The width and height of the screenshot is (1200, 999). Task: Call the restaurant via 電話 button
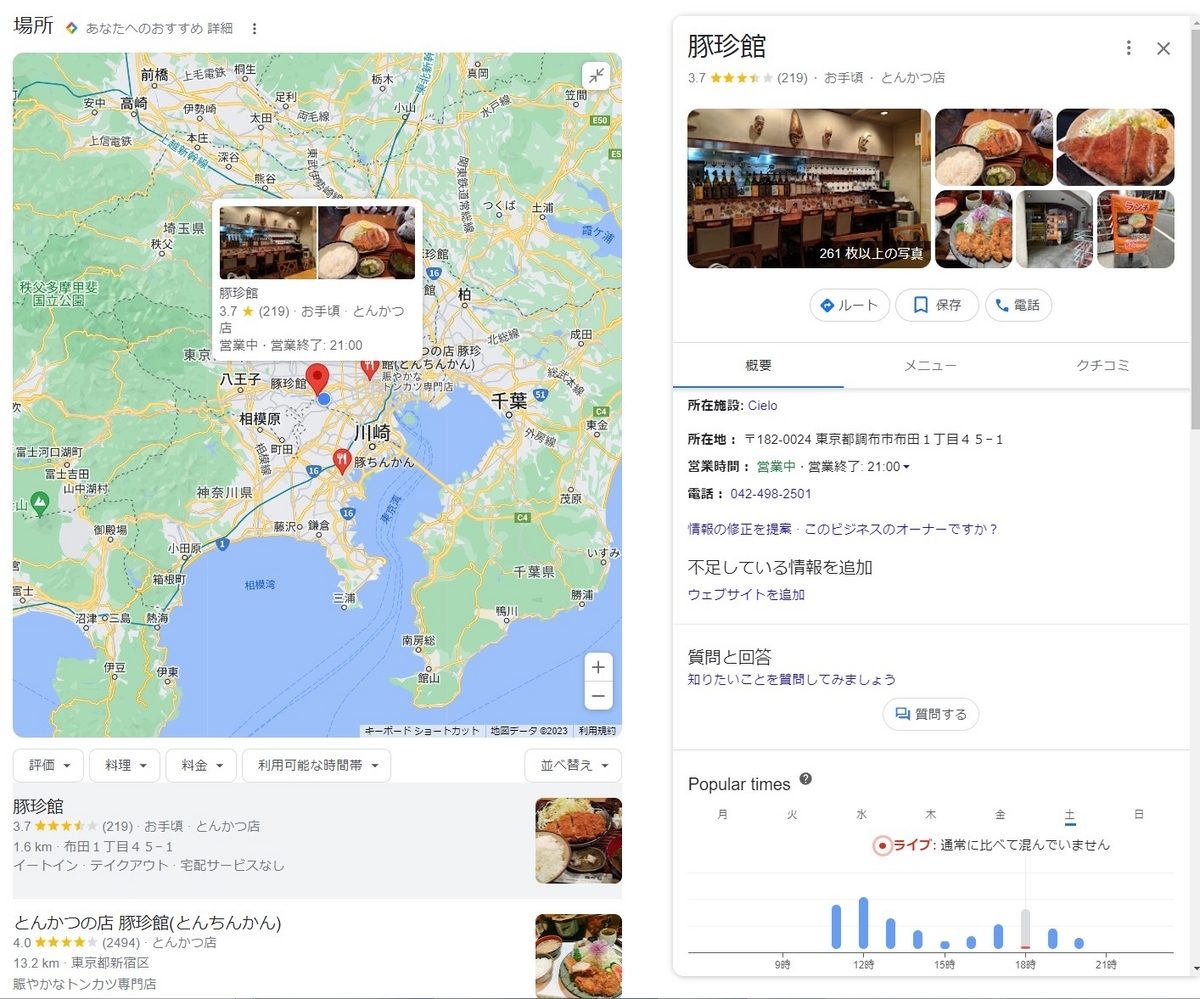coord(1018,306)
